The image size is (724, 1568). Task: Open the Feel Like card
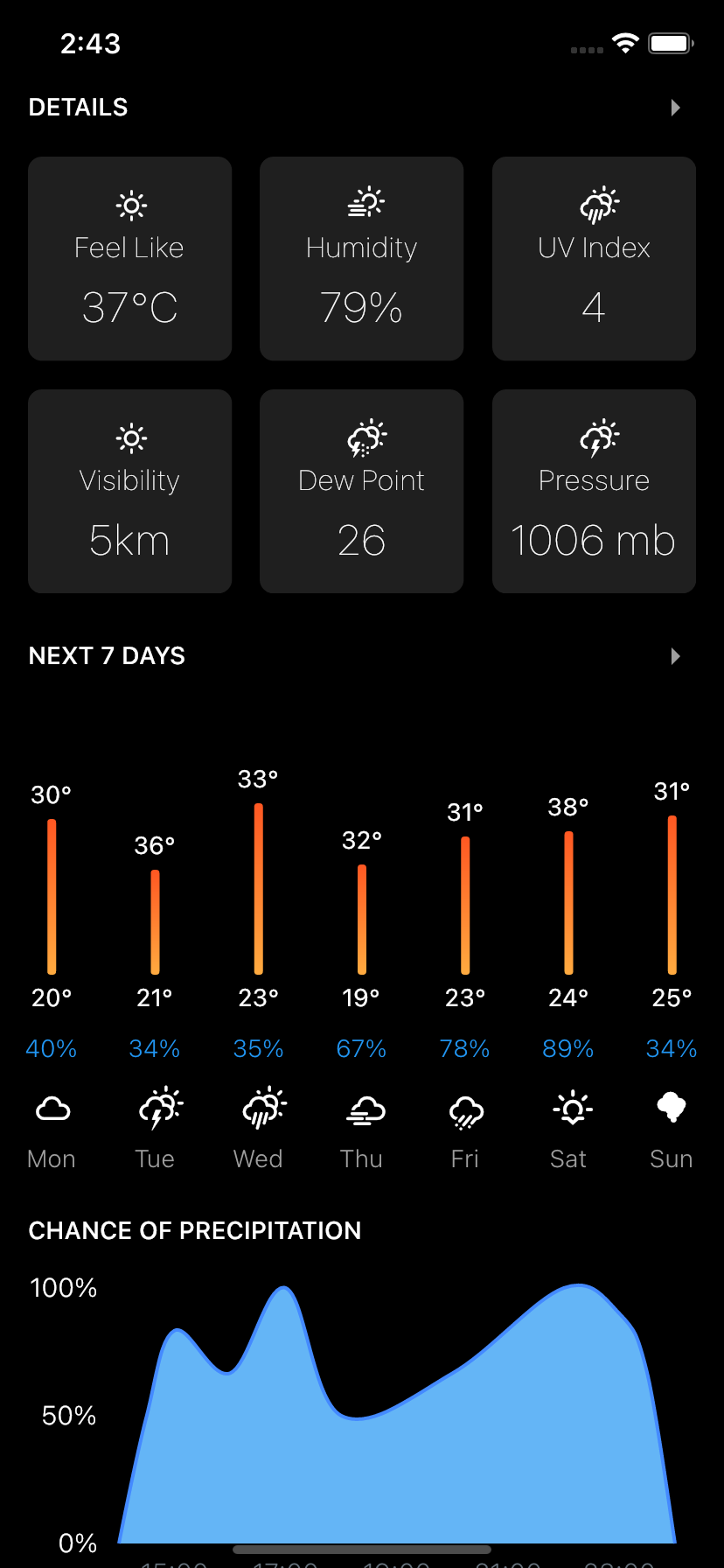[129, 259]
